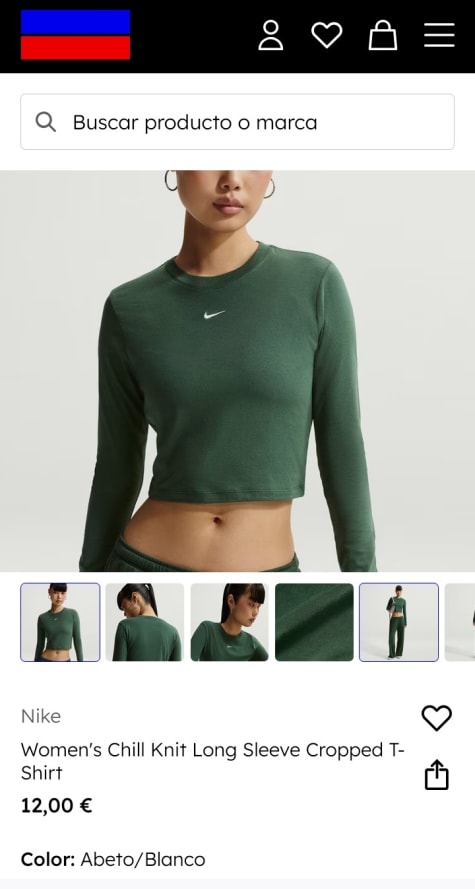Share this product

(436, 775)
